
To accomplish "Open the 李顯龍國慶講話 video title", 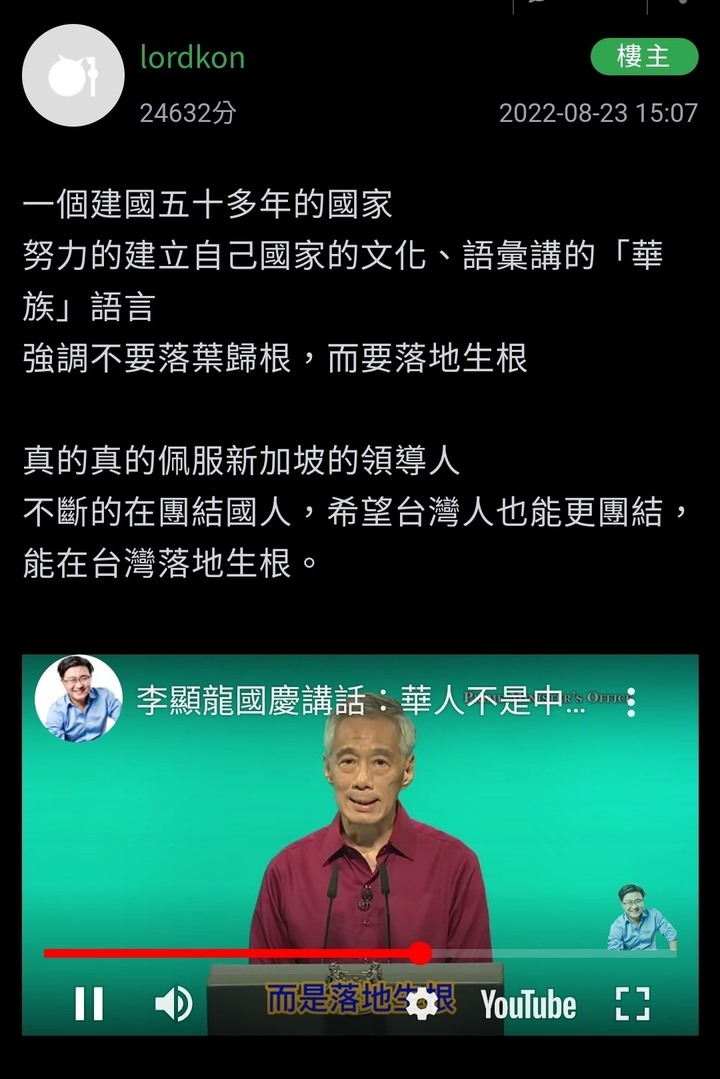I will click(x=361, y=701).
